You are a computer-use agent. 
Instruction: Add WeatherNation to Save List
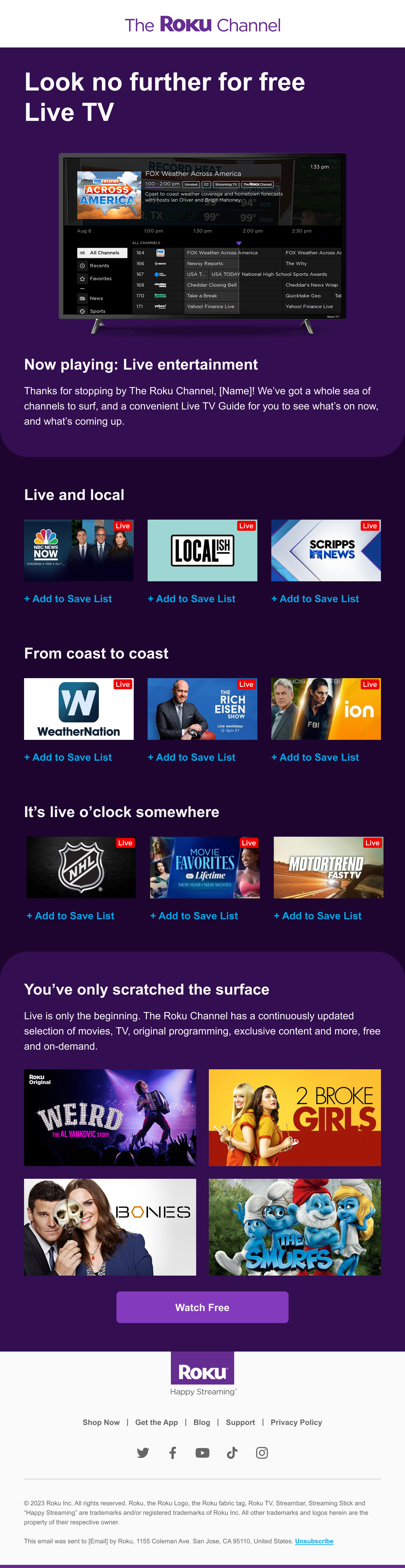pos(68,757)
